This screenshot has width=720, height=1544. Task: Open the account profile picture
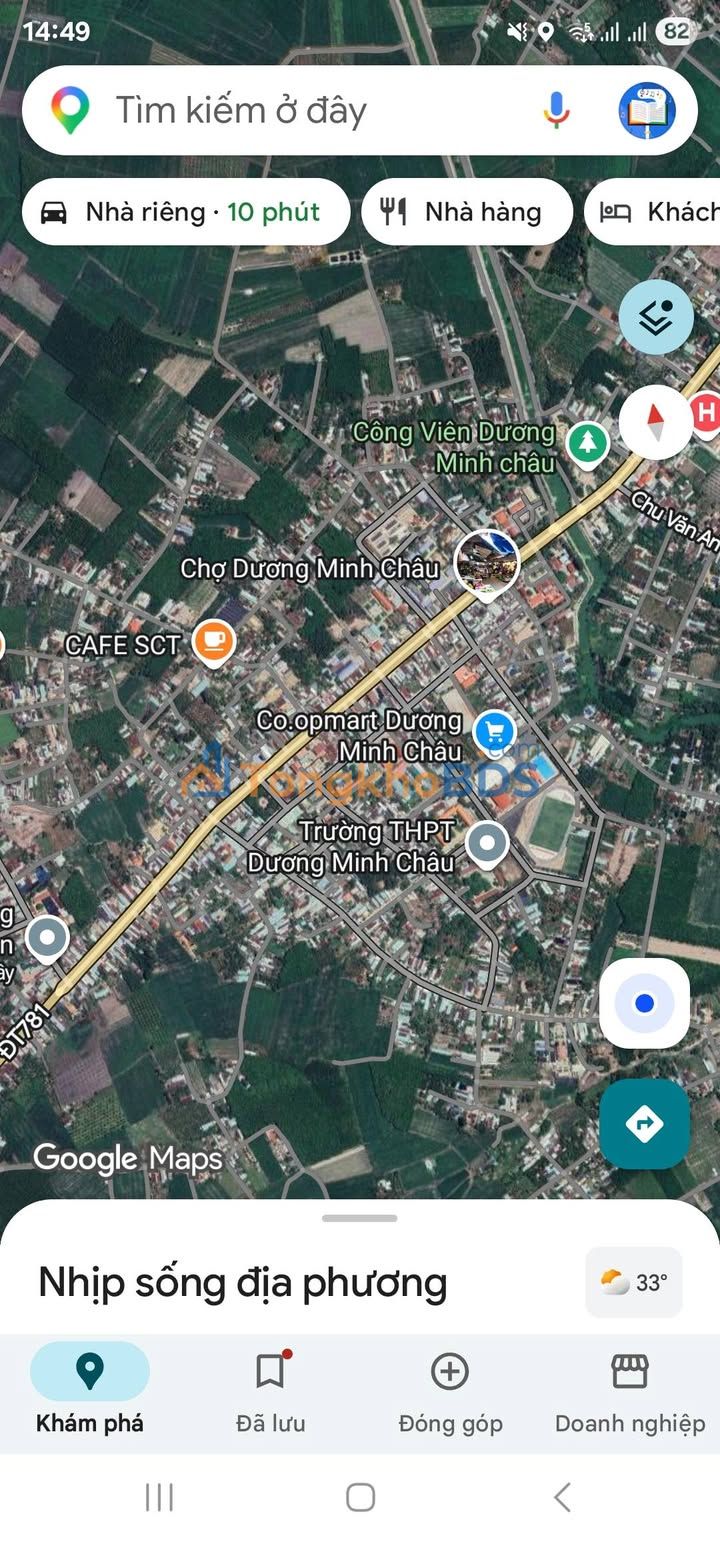pos(647,110)
